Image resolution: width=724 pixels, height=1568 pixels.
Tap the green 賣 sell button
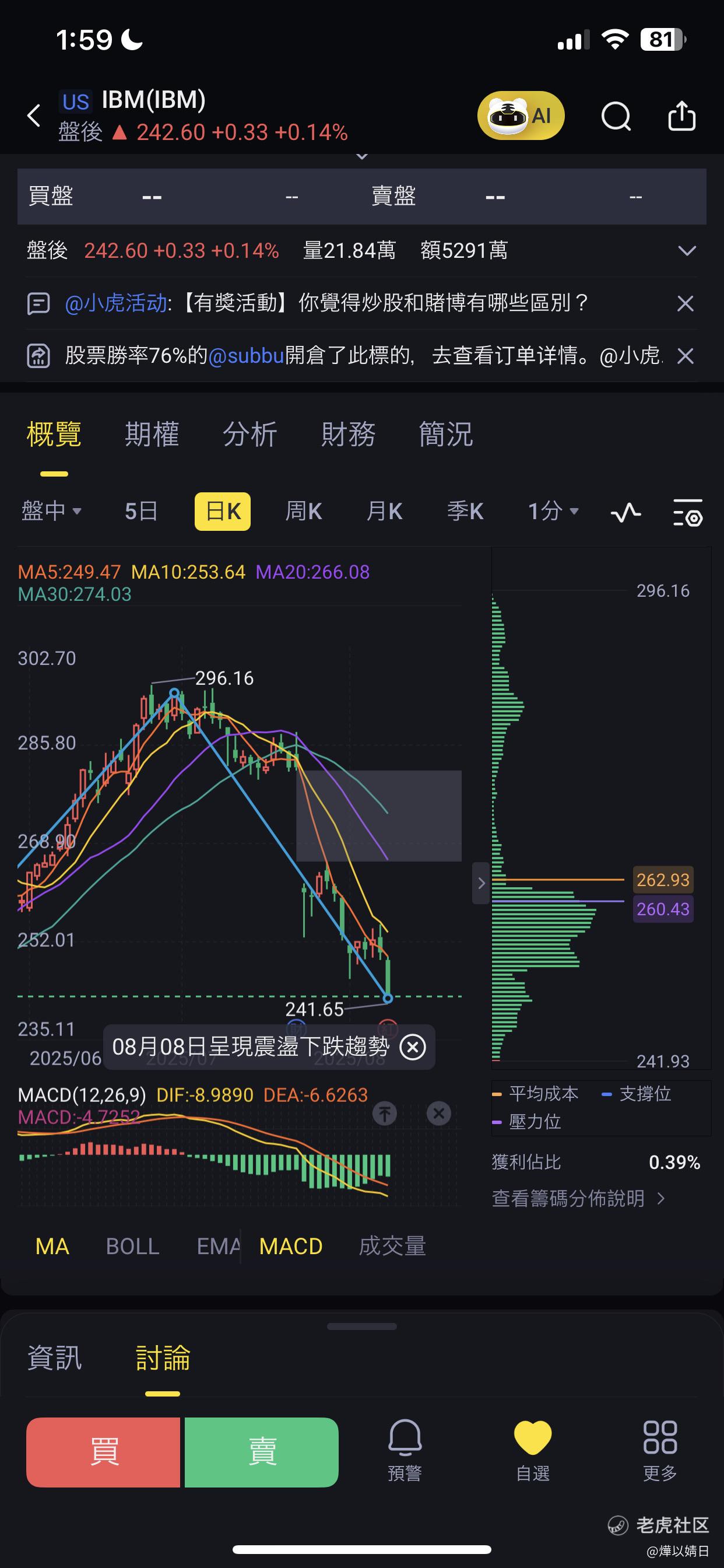point(262,1452)
